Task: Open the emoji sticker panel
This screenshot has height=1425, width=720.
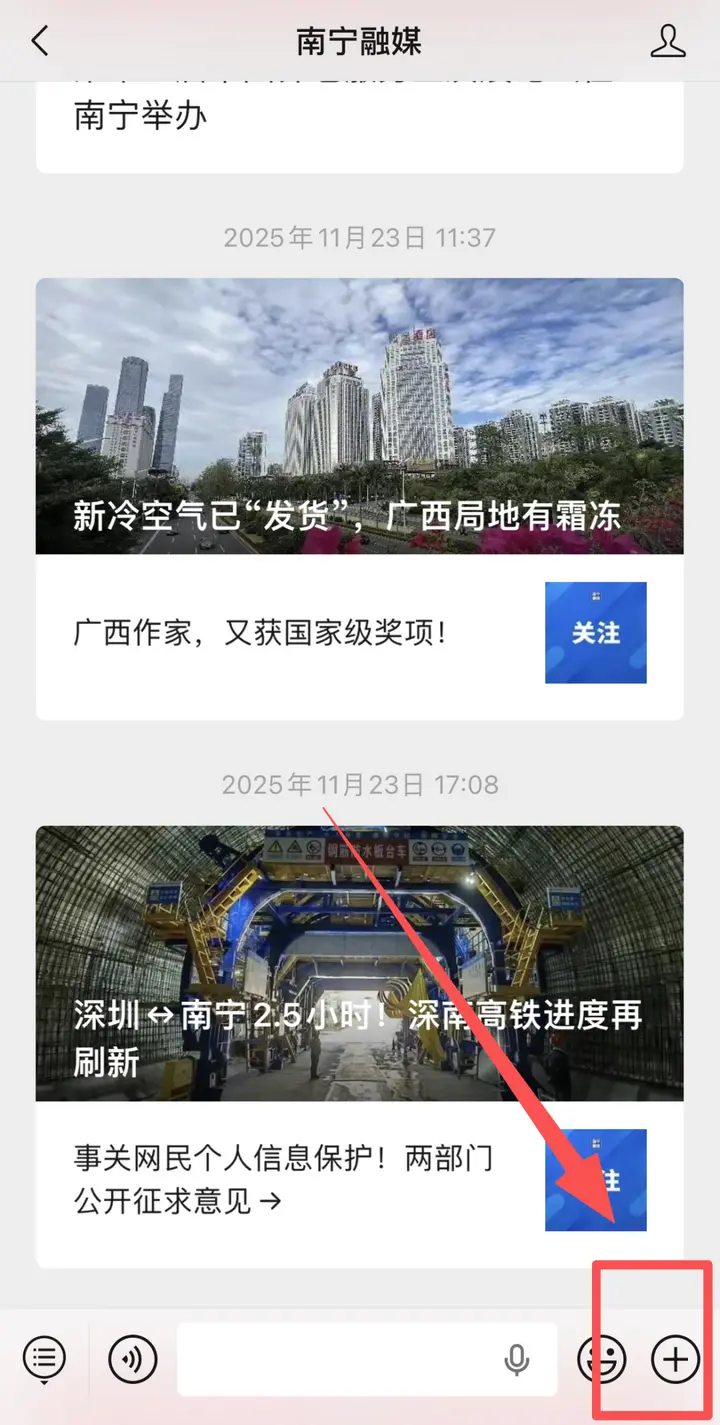Action: point(602,1359)
